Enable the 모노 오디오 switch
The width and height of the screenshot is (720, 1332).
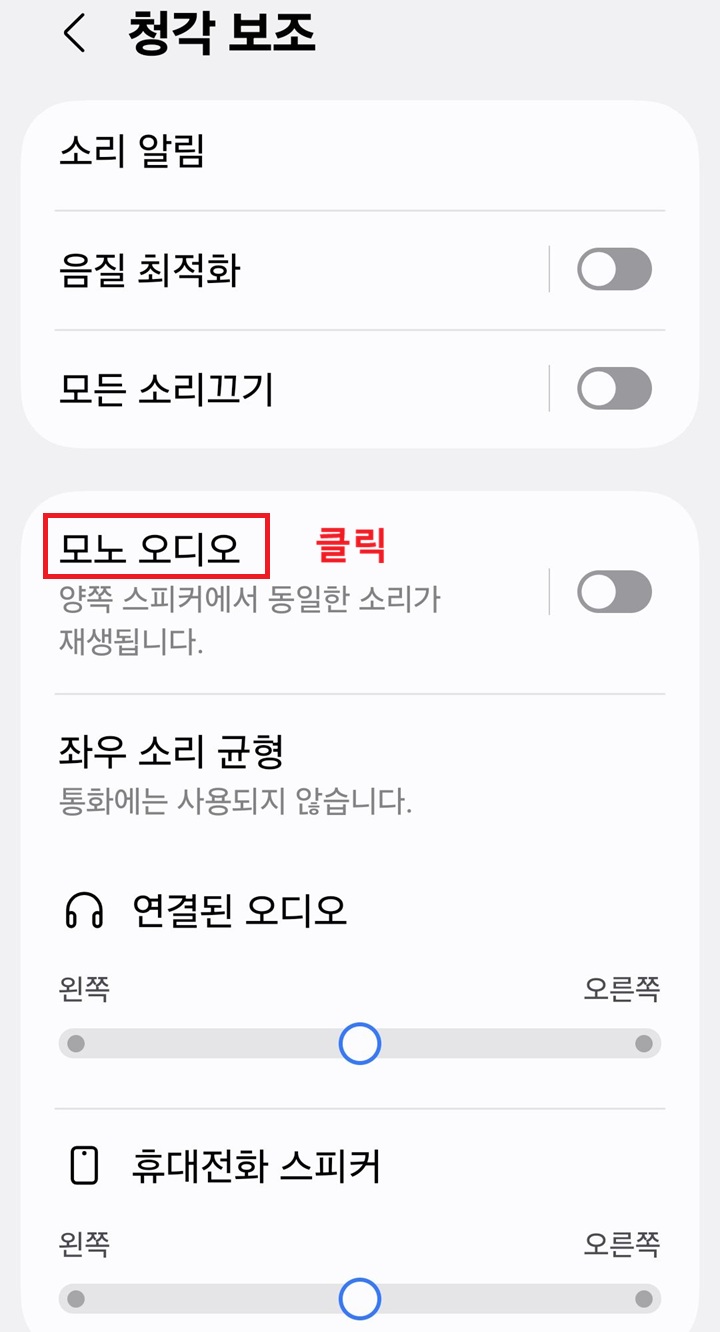pyautogui.click(x=614, y=591)
